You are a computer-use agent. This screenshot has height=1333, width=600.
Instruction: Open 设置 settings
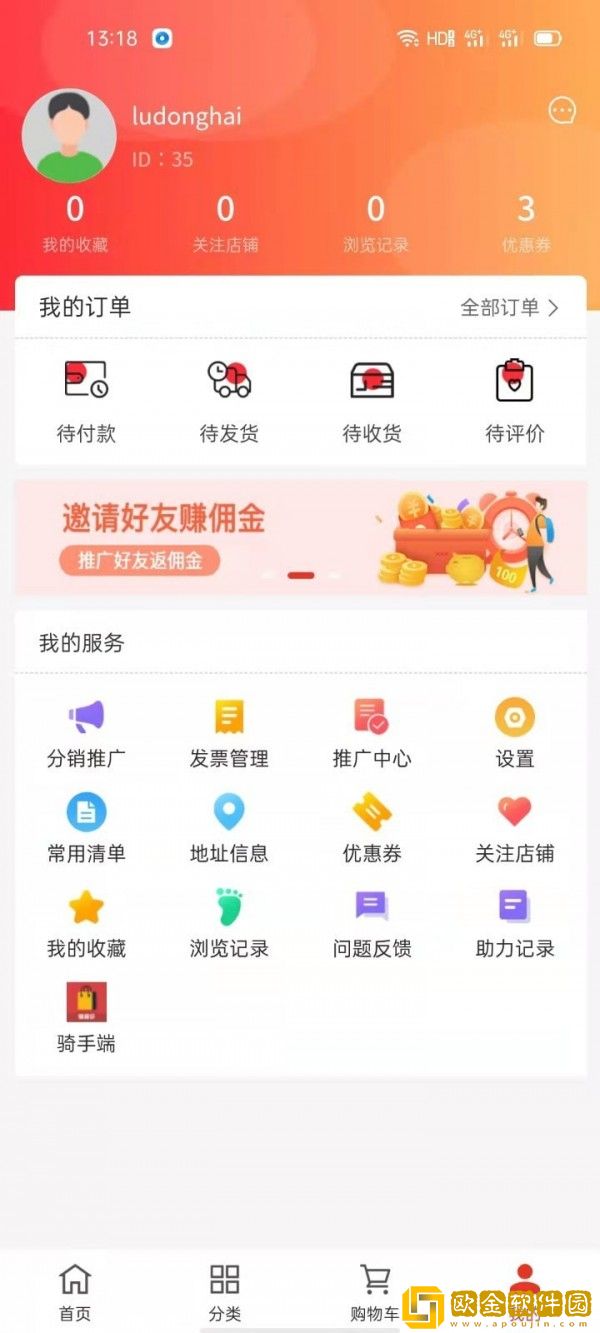(515, 733)
